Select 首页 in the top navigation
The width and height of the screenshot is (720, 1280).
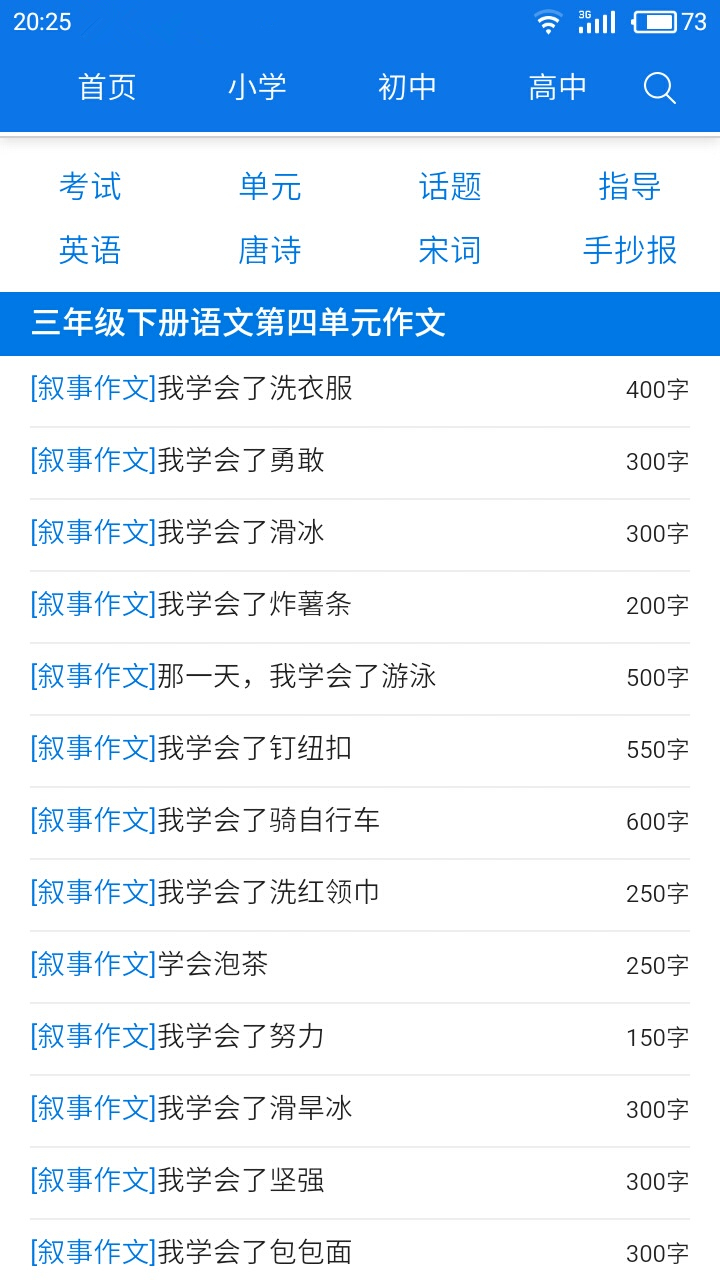point(106,88)
